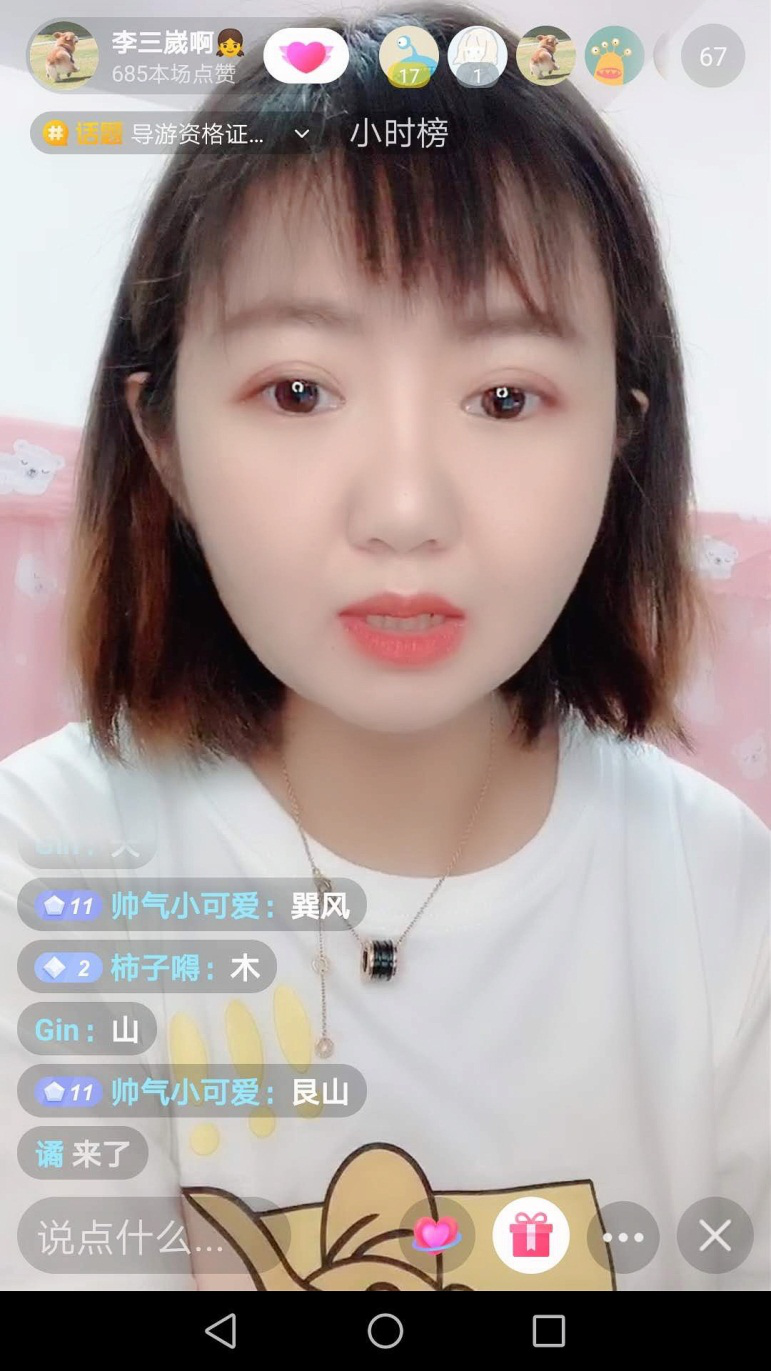Open the three-dot more options
The height and width of the screenshot is (1371, 771).
tap(623, 1237)
